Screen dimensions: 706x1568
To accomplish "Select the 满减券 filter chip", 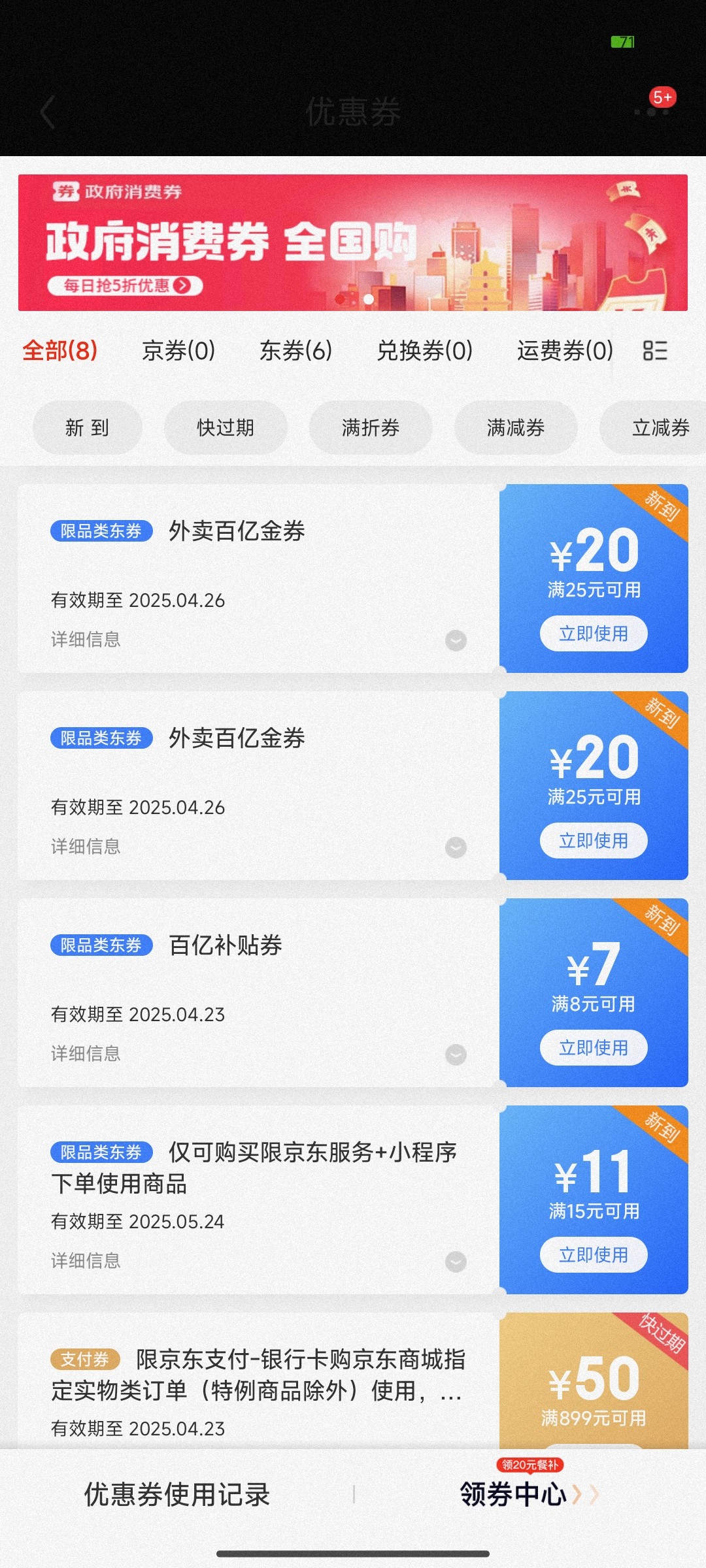I will [516, 428].
